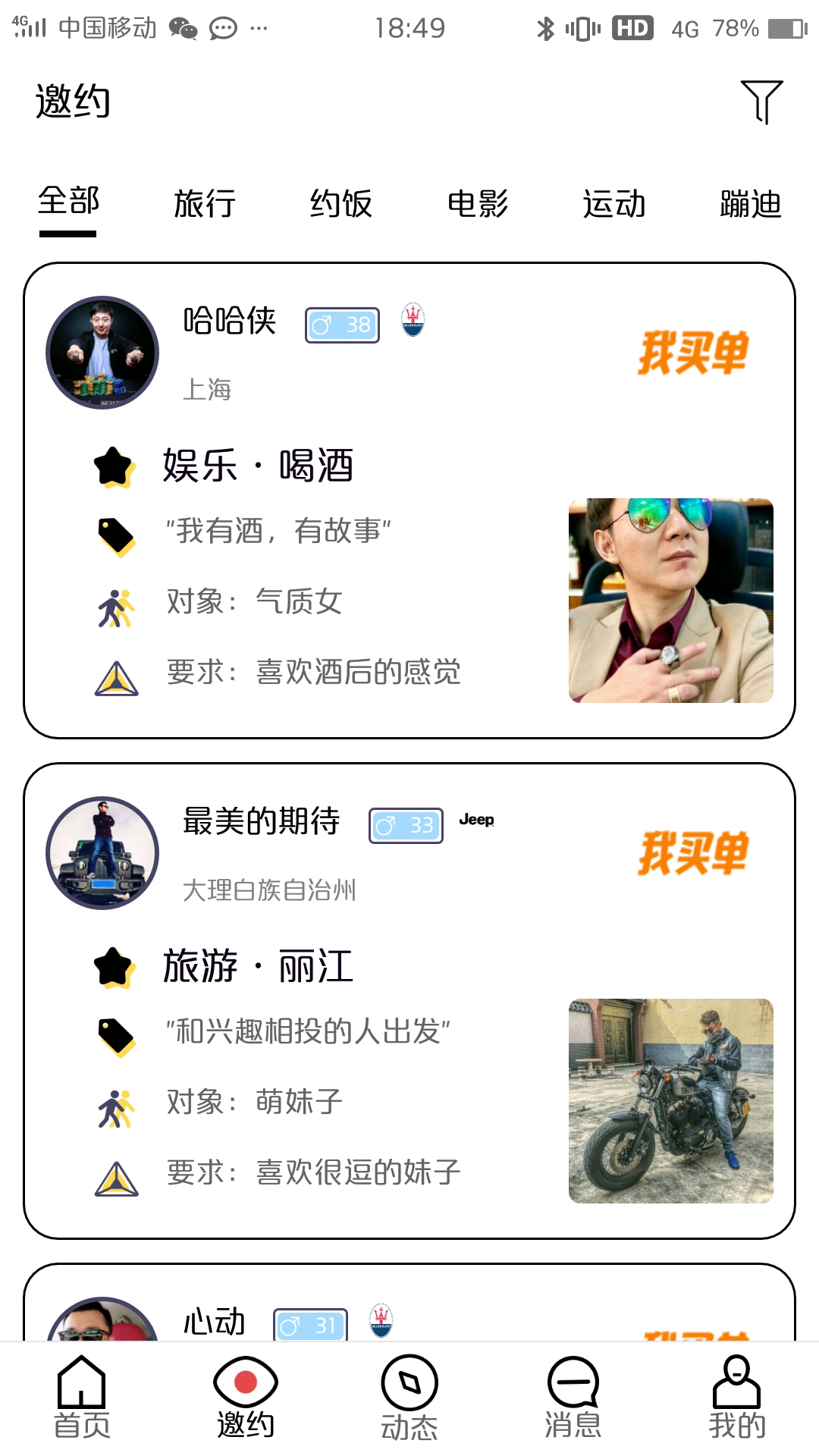
Task: Open the filter icon
Action: click(761, 102)
